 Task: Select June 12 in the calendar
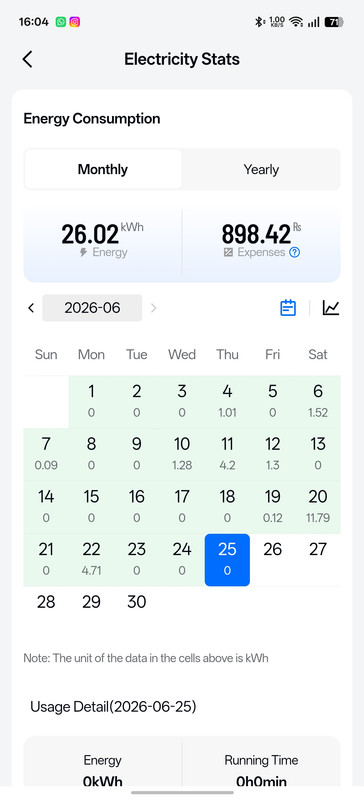273,454
